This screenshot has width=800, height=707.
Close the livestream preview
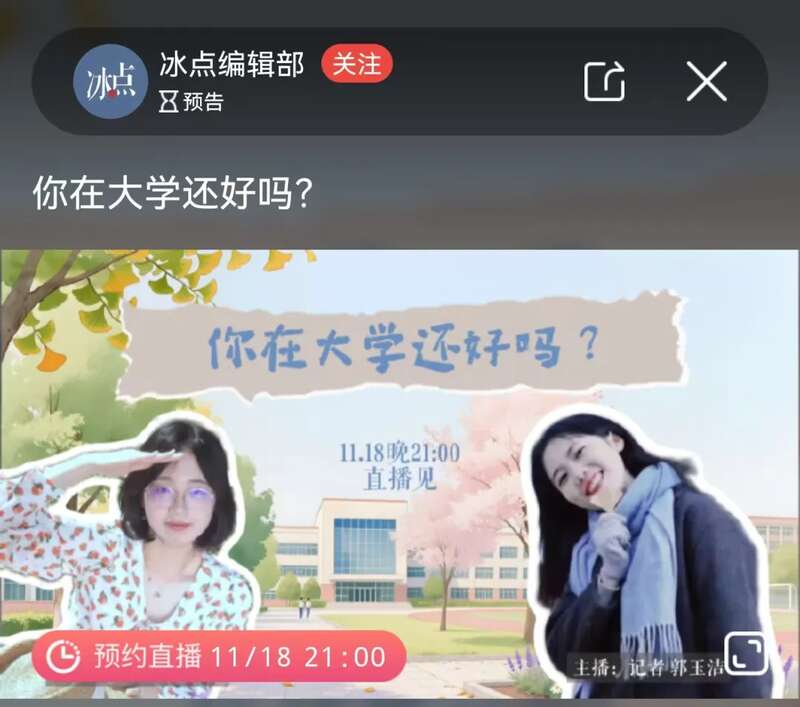coord(707,81)
